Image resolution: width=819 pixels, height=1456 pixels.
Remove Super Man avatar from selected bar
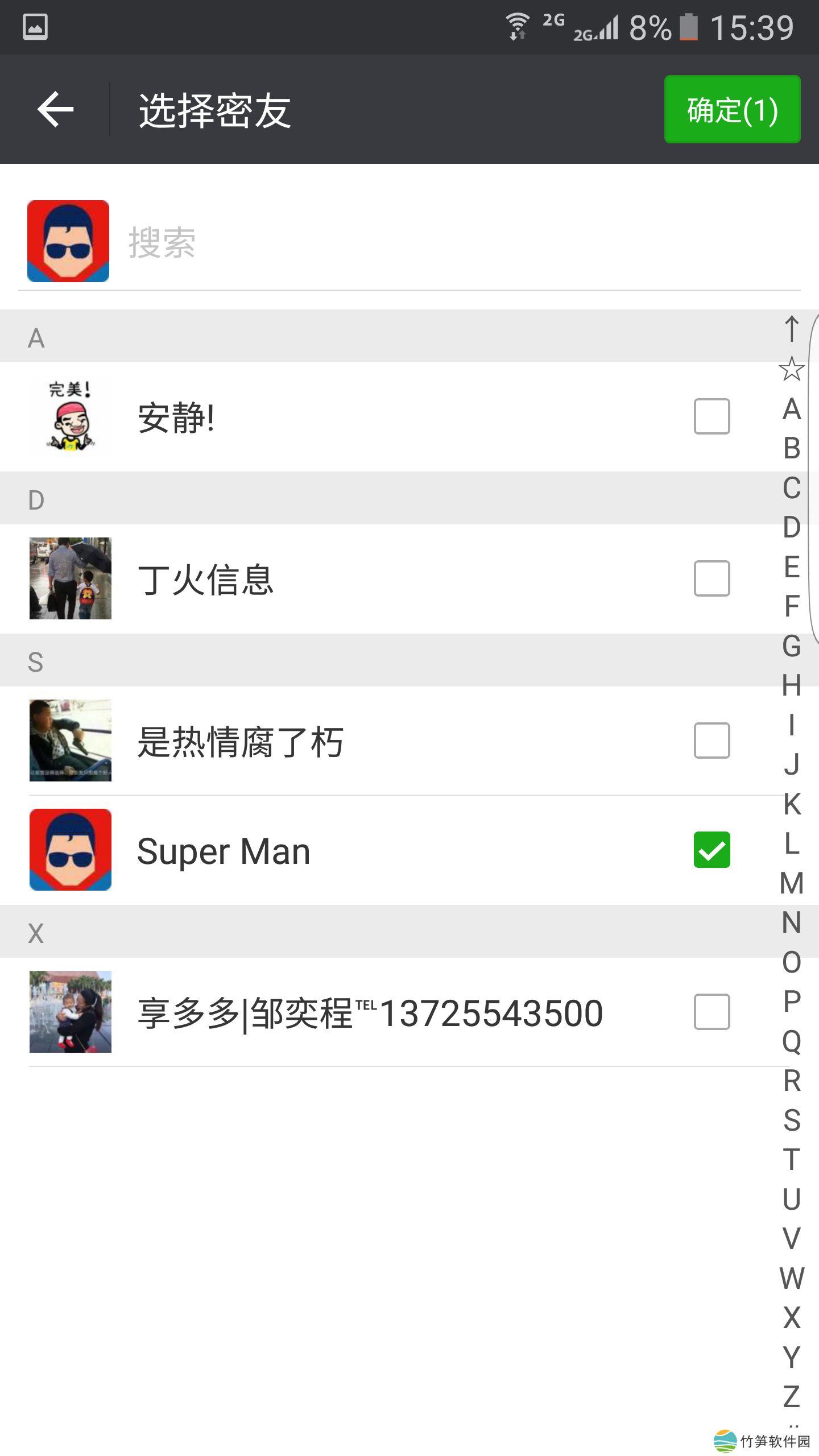pyautogui.click(x=68, y=241)
